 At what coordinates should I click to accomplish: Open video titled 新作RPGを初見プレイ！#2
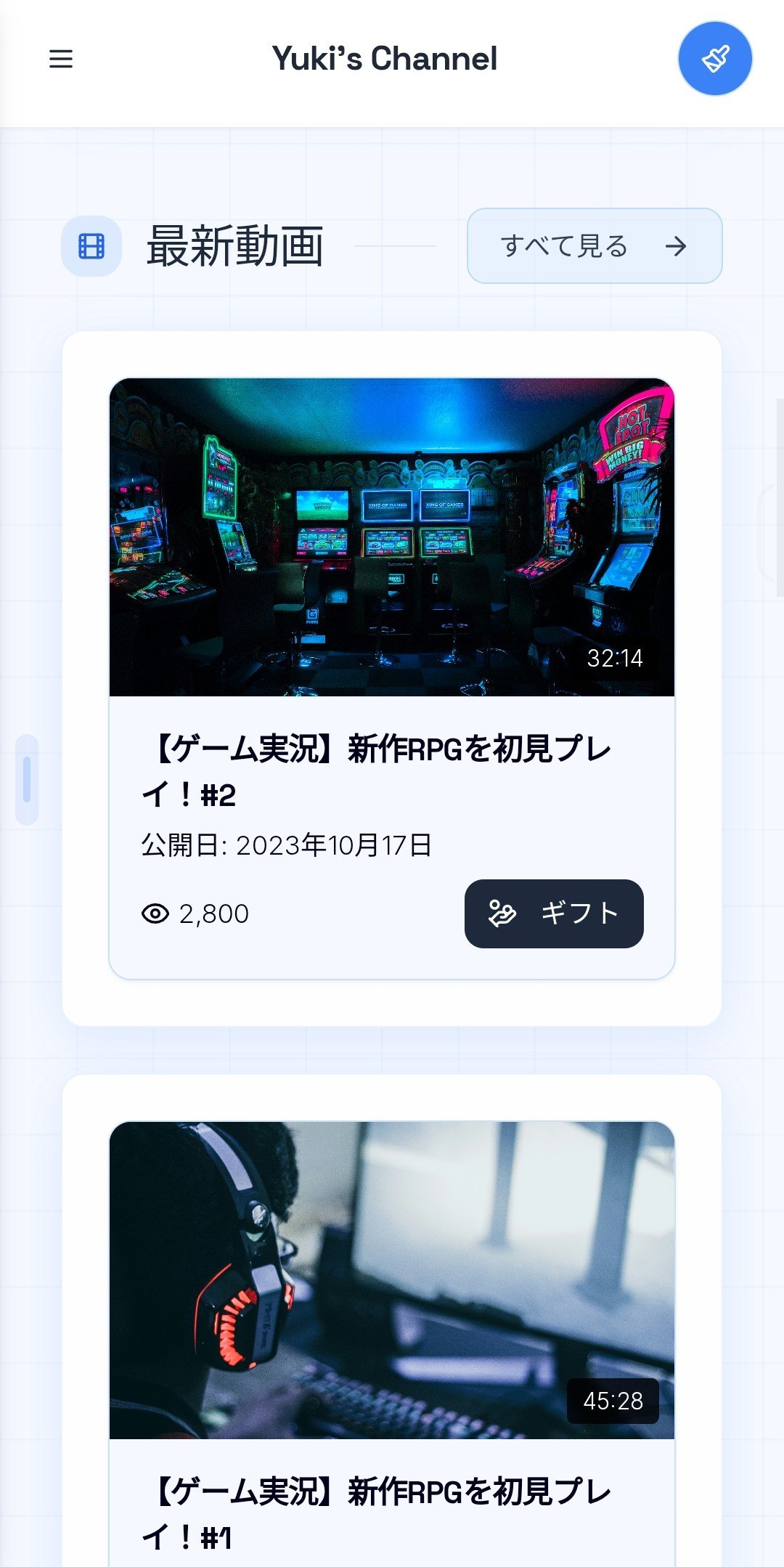pos(377,771)
